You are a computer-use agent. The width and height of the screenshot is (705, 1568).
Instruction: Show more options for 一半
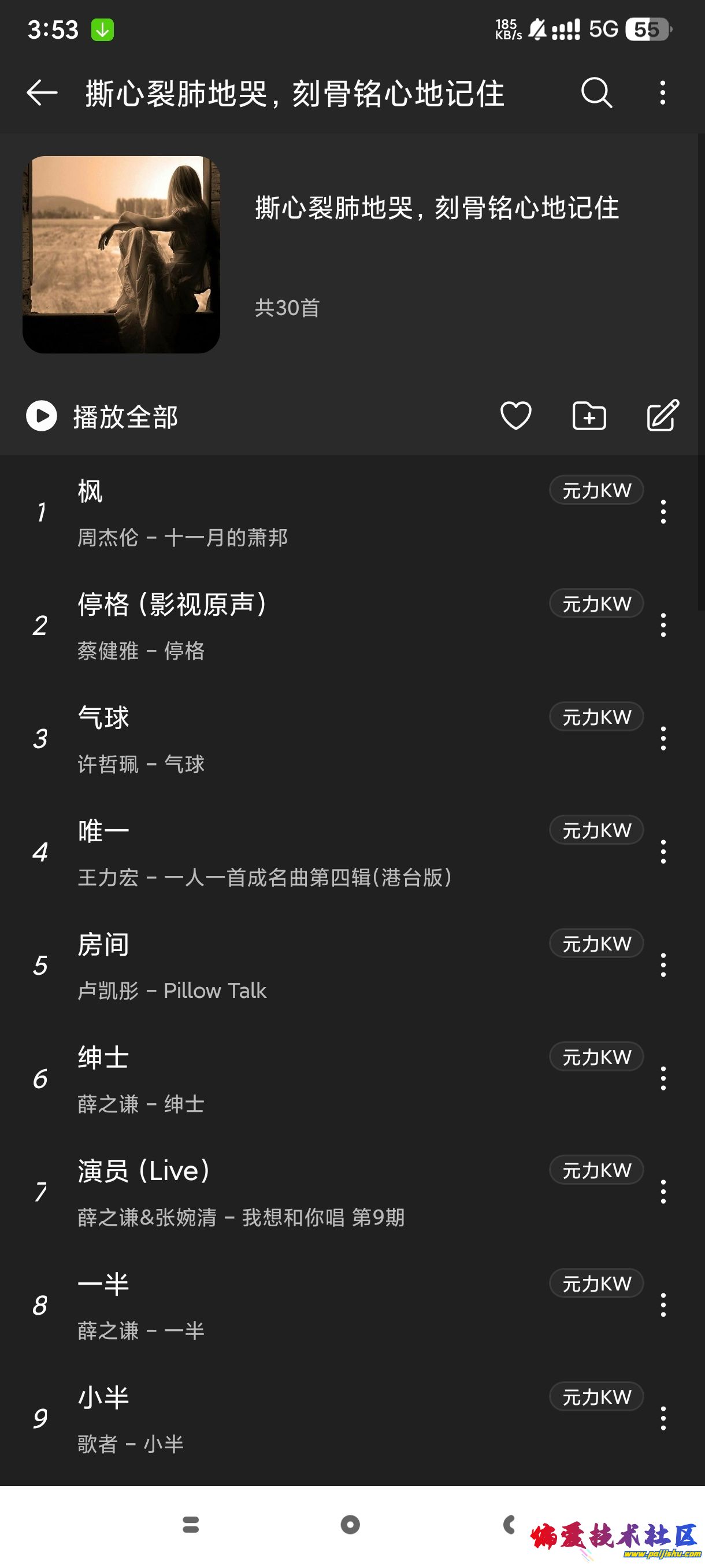663,1305
